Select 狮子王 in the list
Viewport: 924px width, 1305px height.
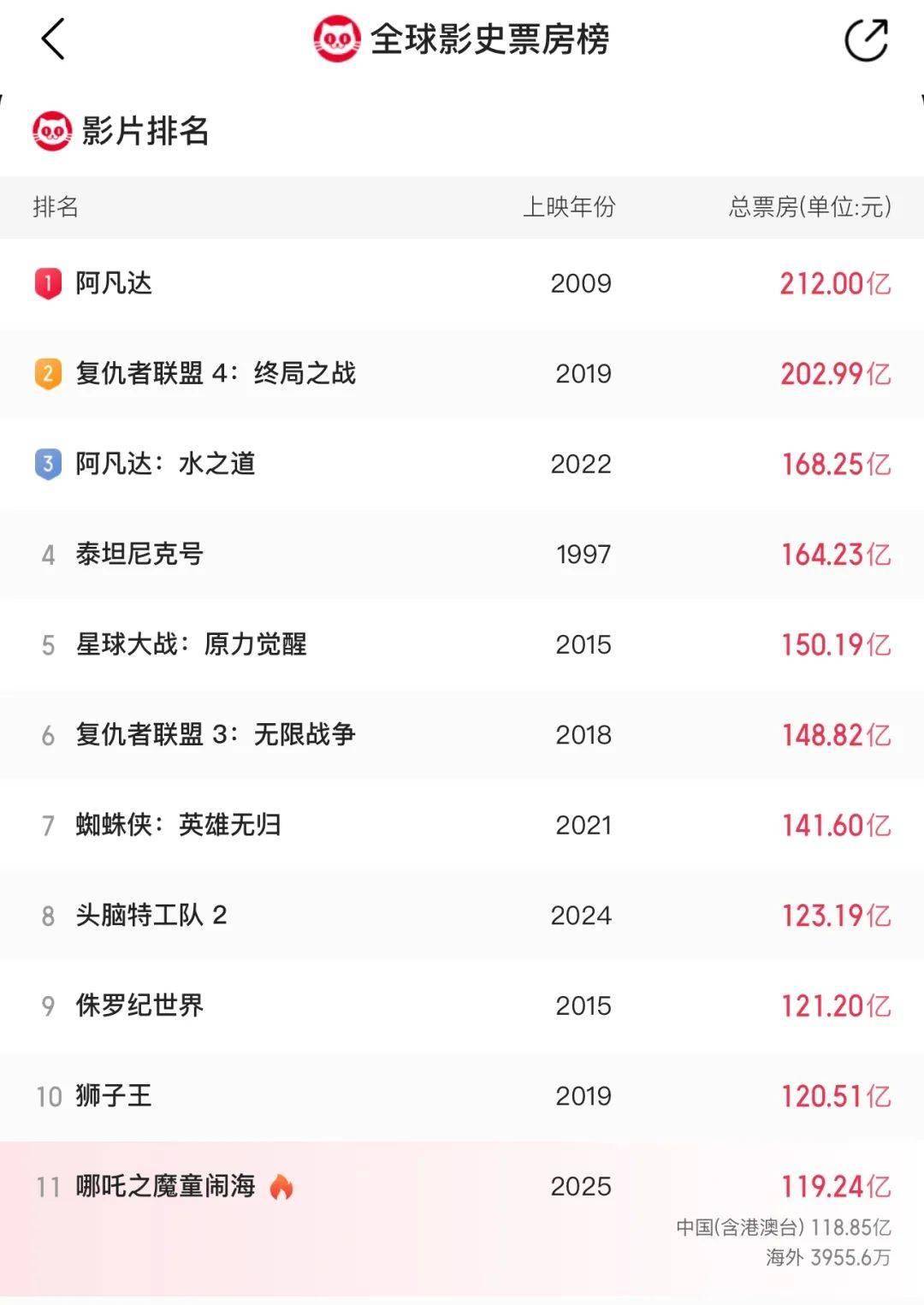pyautogui.click(x=114, y=1096)
